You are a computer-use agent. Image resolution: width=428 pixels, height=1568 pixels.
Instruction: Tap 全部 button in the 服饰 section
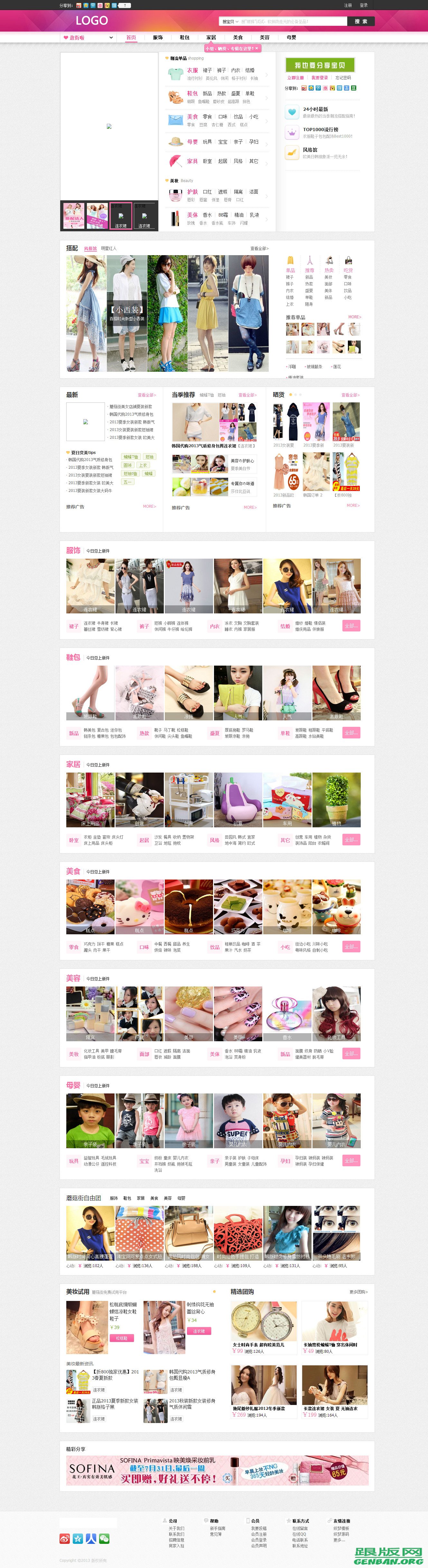(x=351, y=625)
